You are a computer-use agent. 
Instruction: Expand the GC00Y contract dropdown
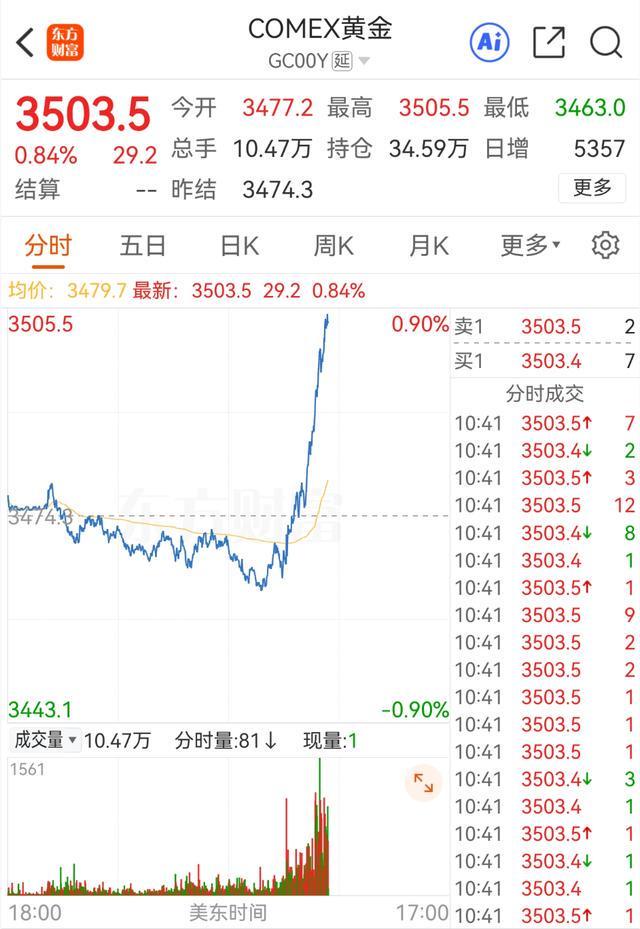364,61
